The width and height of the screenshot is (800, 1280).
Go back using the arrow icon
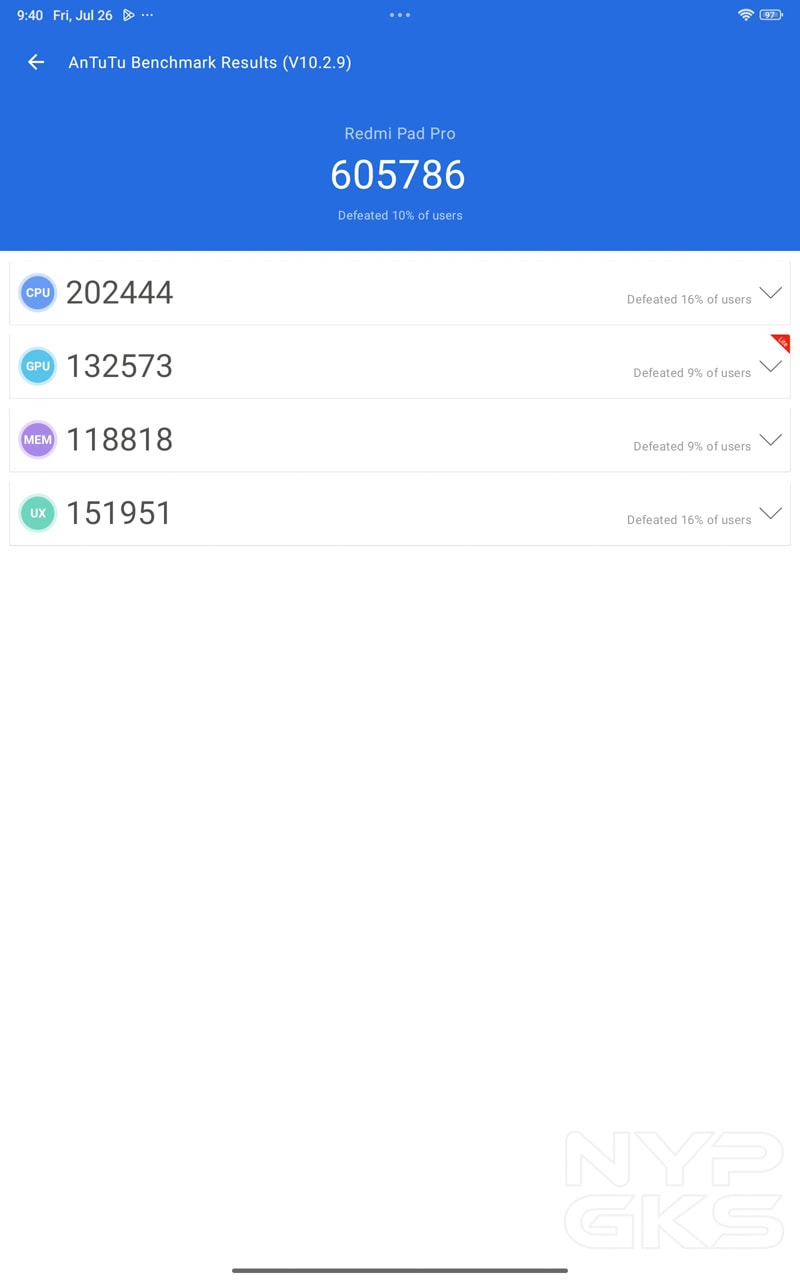pyautogui.click(x=36, y=62)
